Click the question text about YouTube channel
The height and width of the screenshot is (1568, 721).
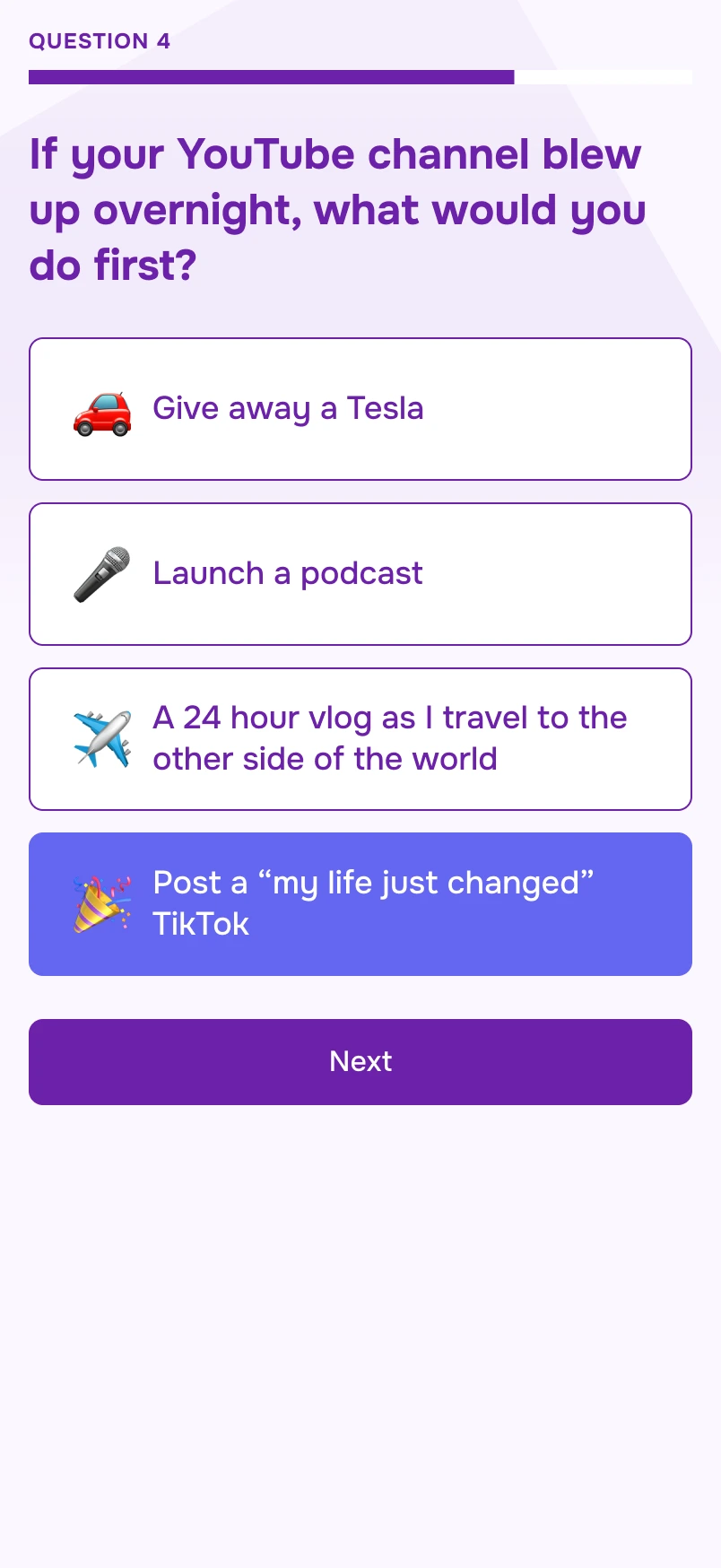pos(337,209)
